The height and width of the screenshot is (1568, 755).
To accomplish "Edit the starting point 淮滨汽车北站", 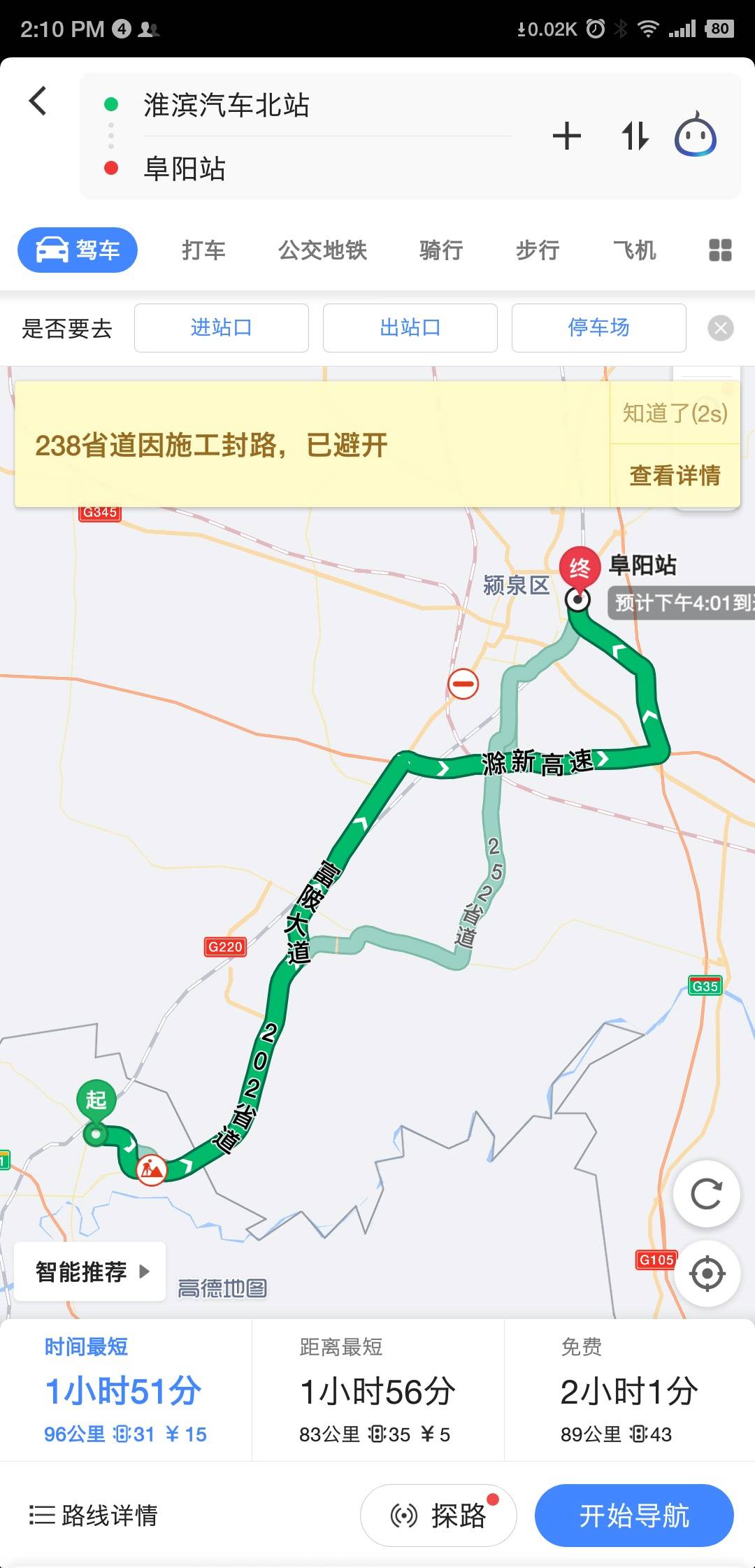I will [x=226, y=106].
